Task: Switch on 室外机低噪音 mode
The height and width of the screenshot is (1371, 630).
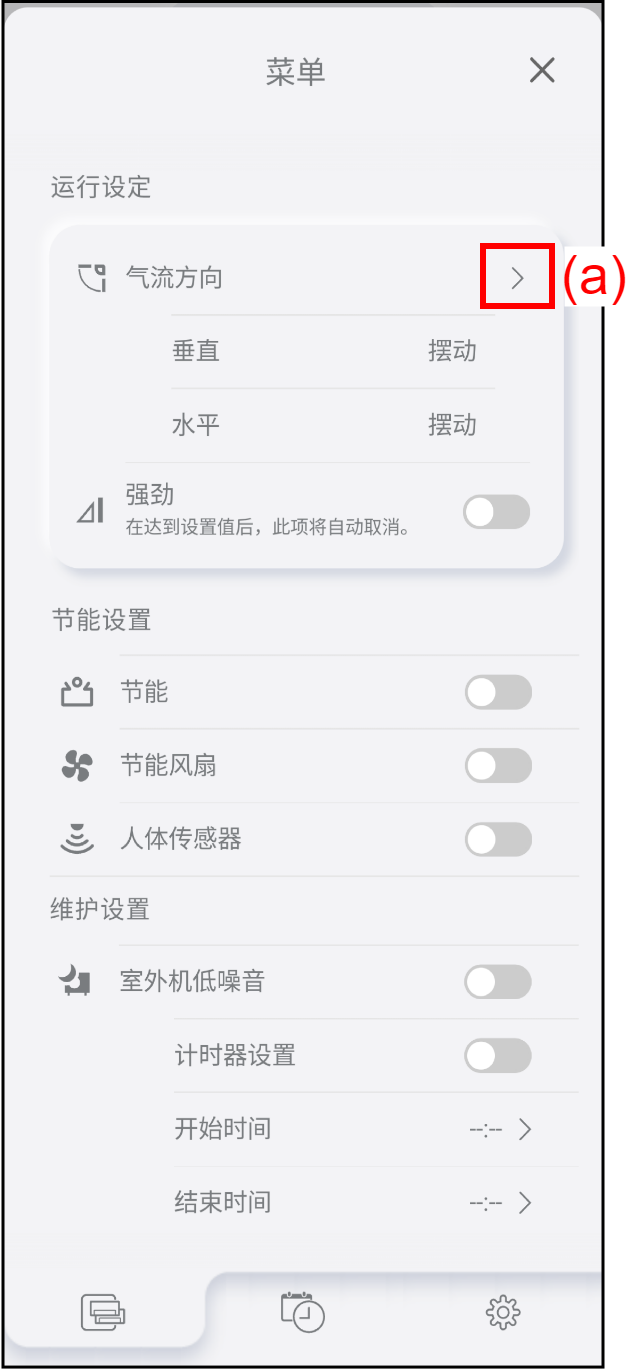Action: coord(498,982)
